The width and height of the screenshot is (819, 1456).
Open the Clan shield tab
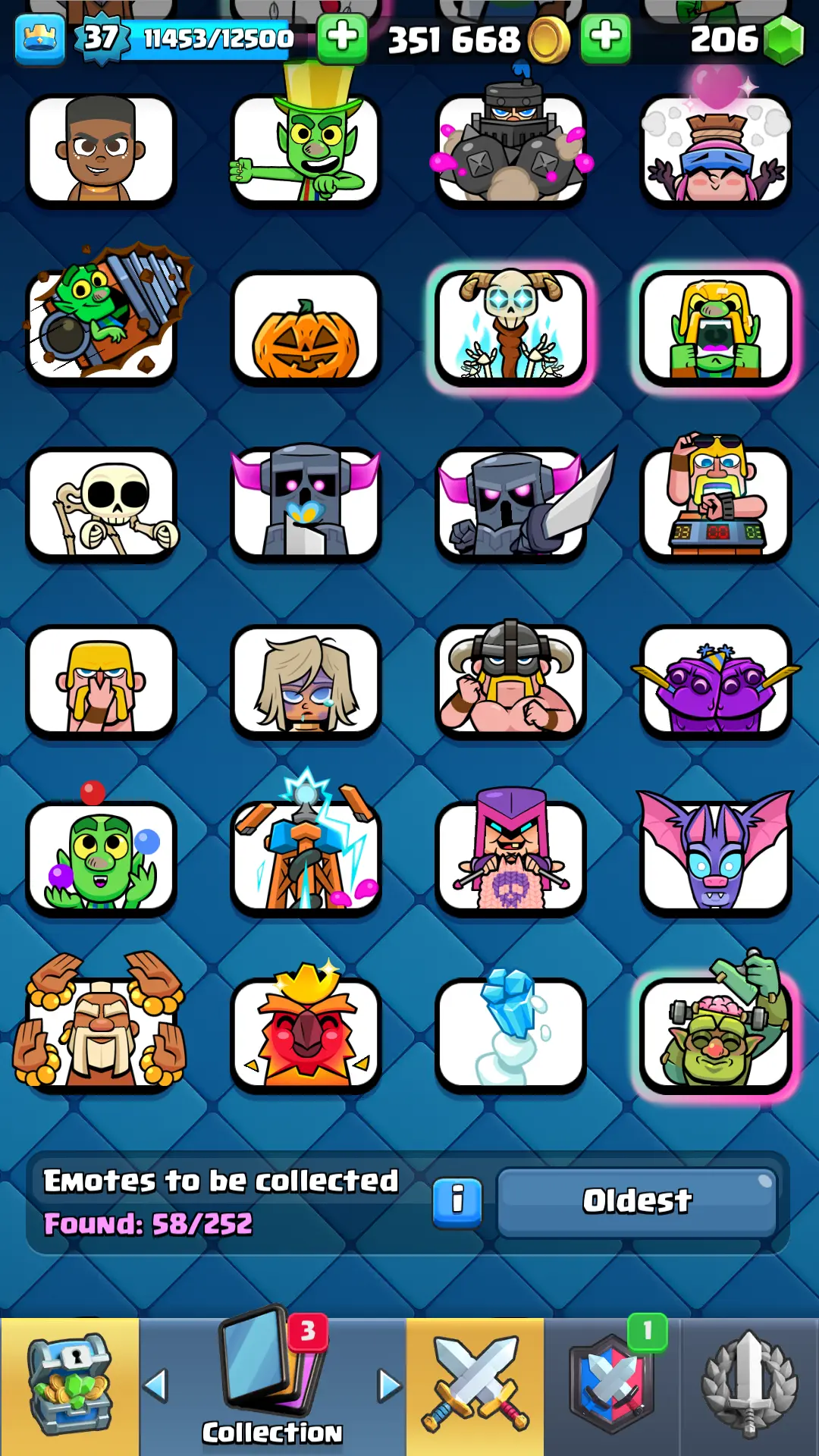click(612, 1386)
